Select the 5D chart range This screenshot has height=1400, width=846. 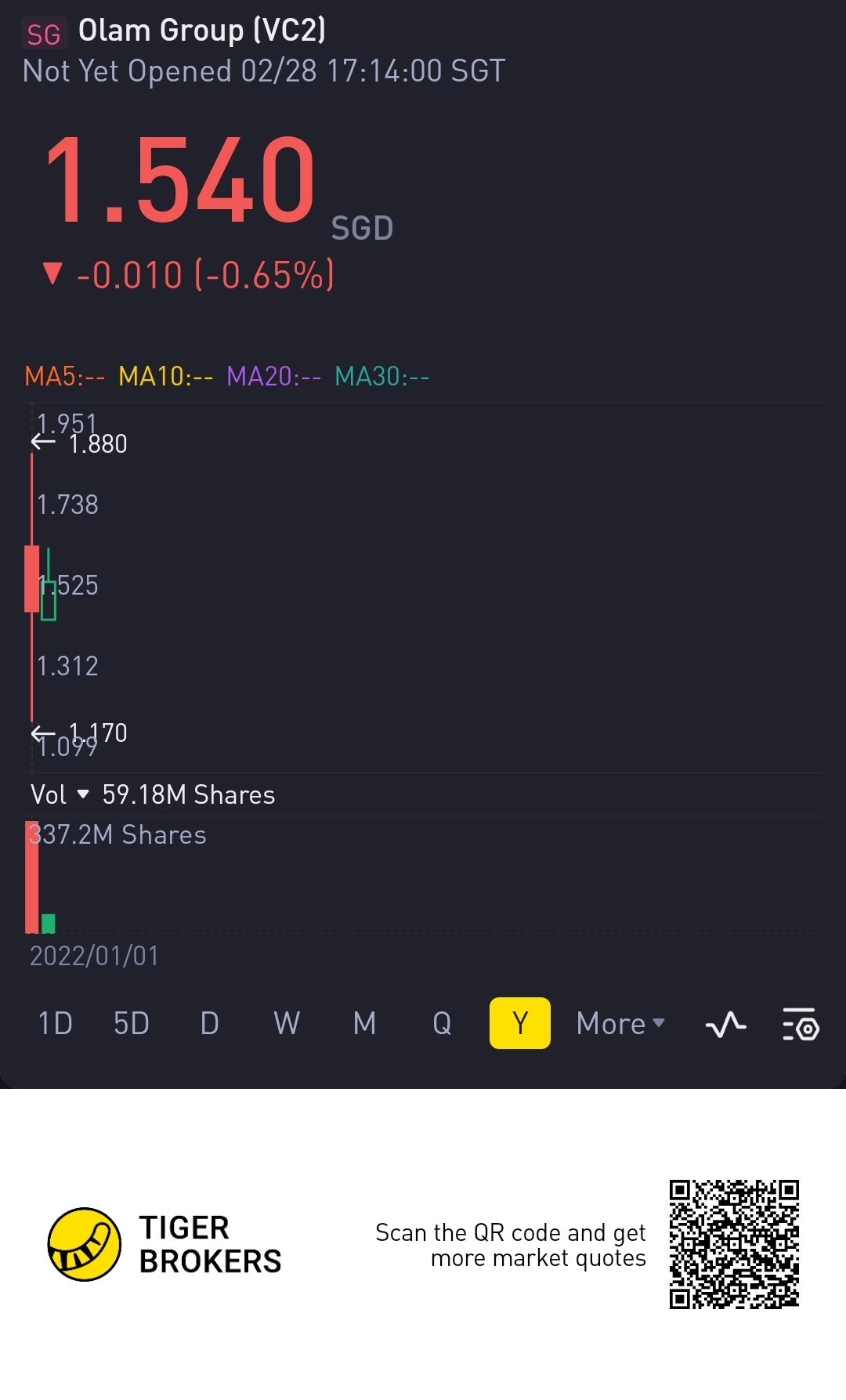click(x=131, y=1023)
